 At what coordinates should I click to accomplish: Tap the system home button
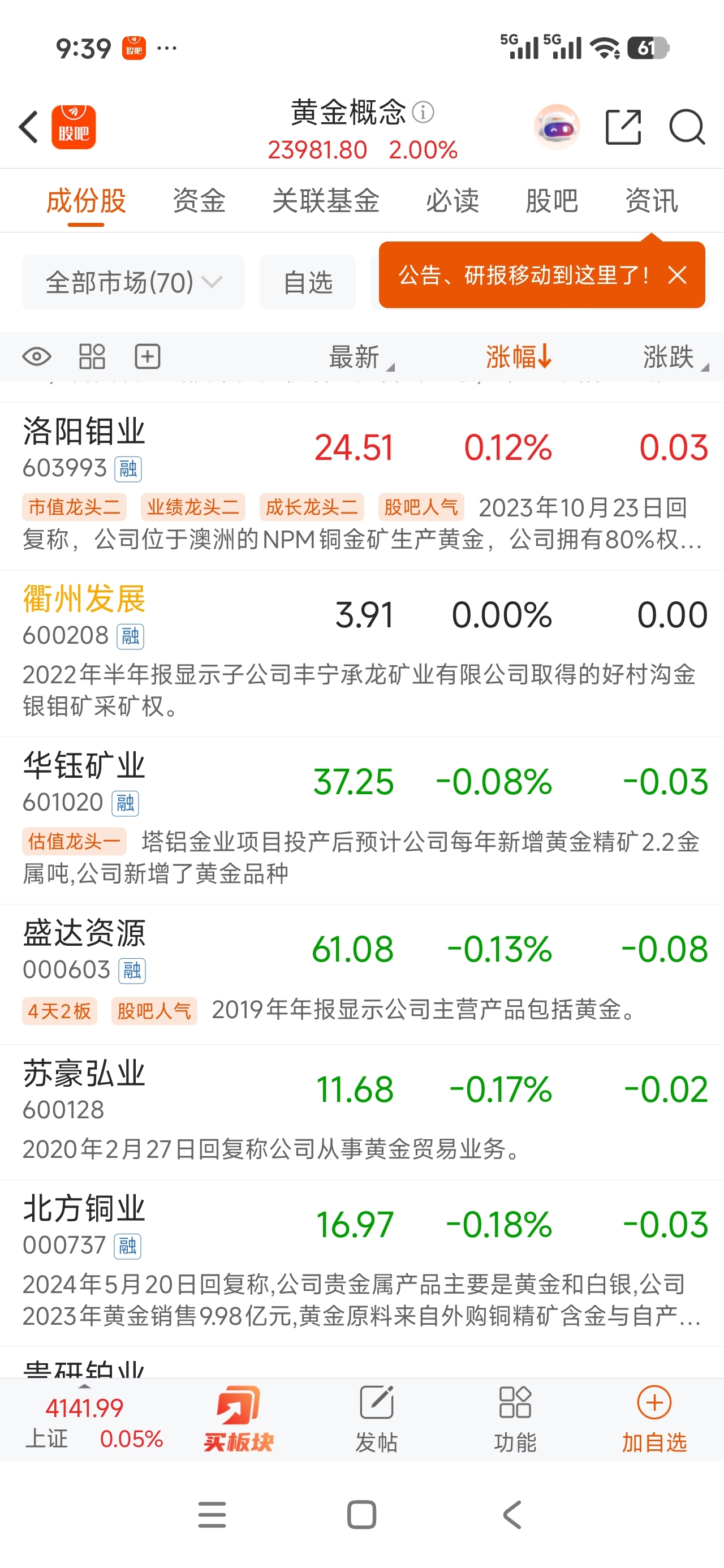[361, 1514]
